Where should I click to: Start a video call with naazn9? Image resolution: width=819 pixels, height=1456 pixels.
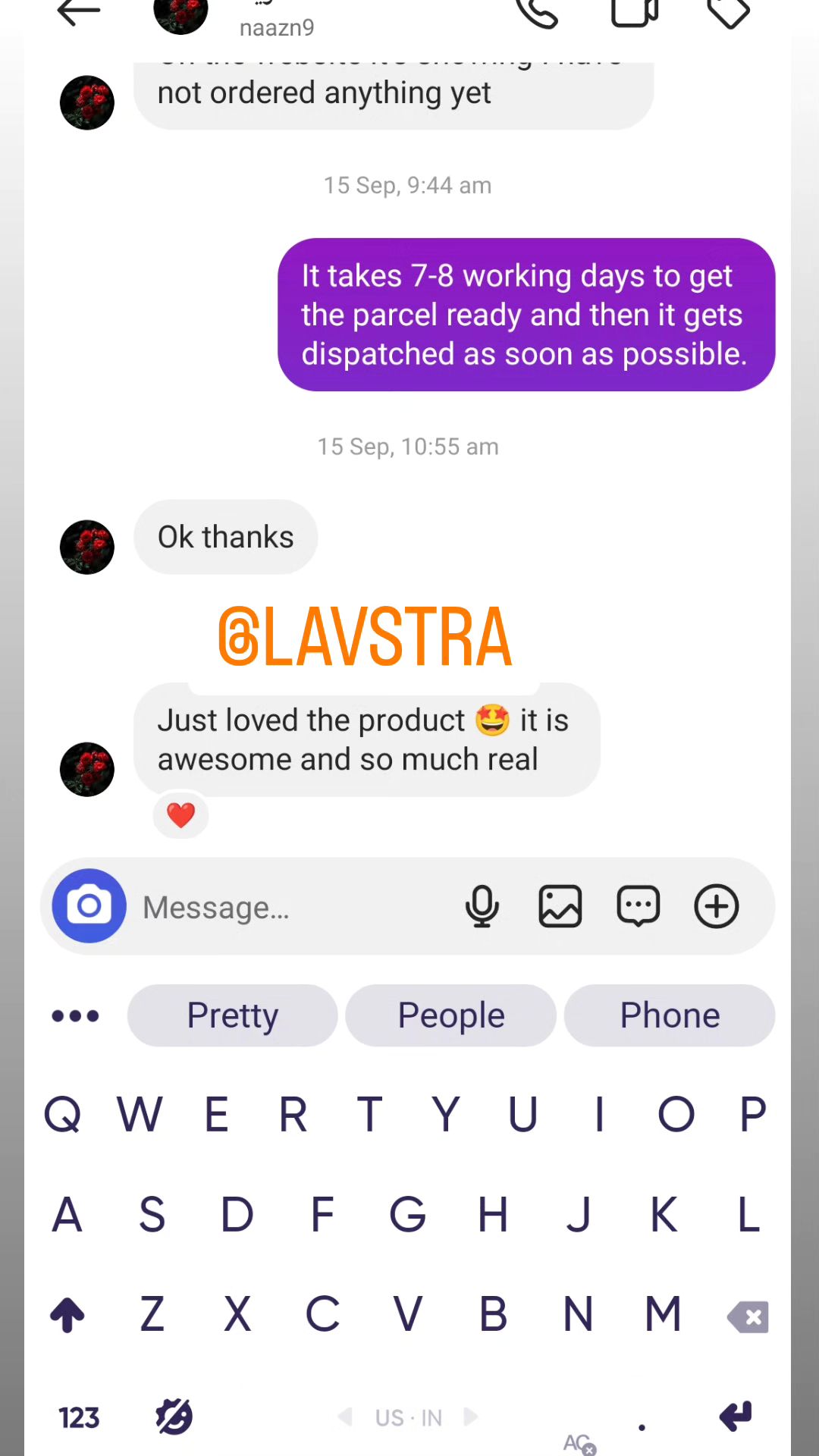[635, 12]
